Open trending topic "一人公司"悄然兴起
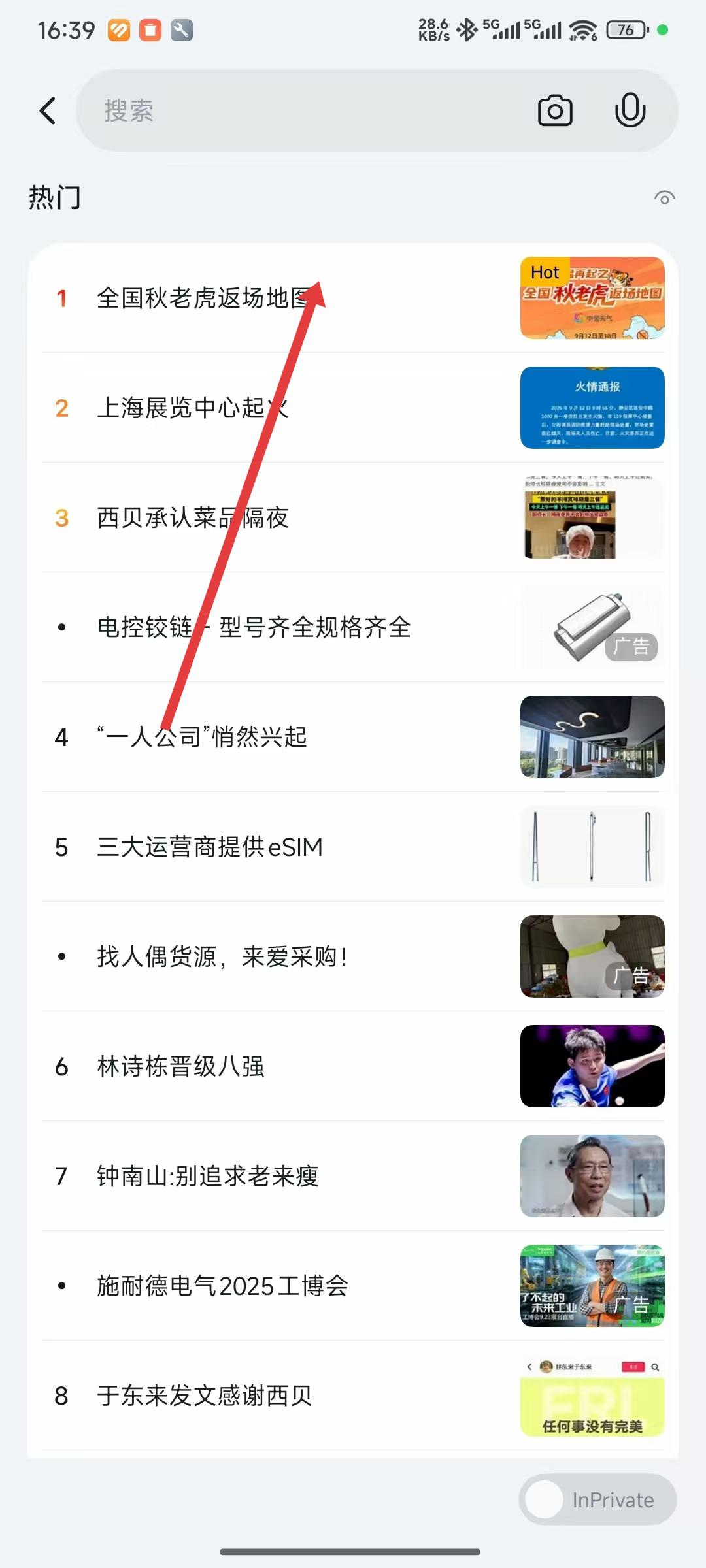Viewport: 706px width, 1568px height. [201, 737]
